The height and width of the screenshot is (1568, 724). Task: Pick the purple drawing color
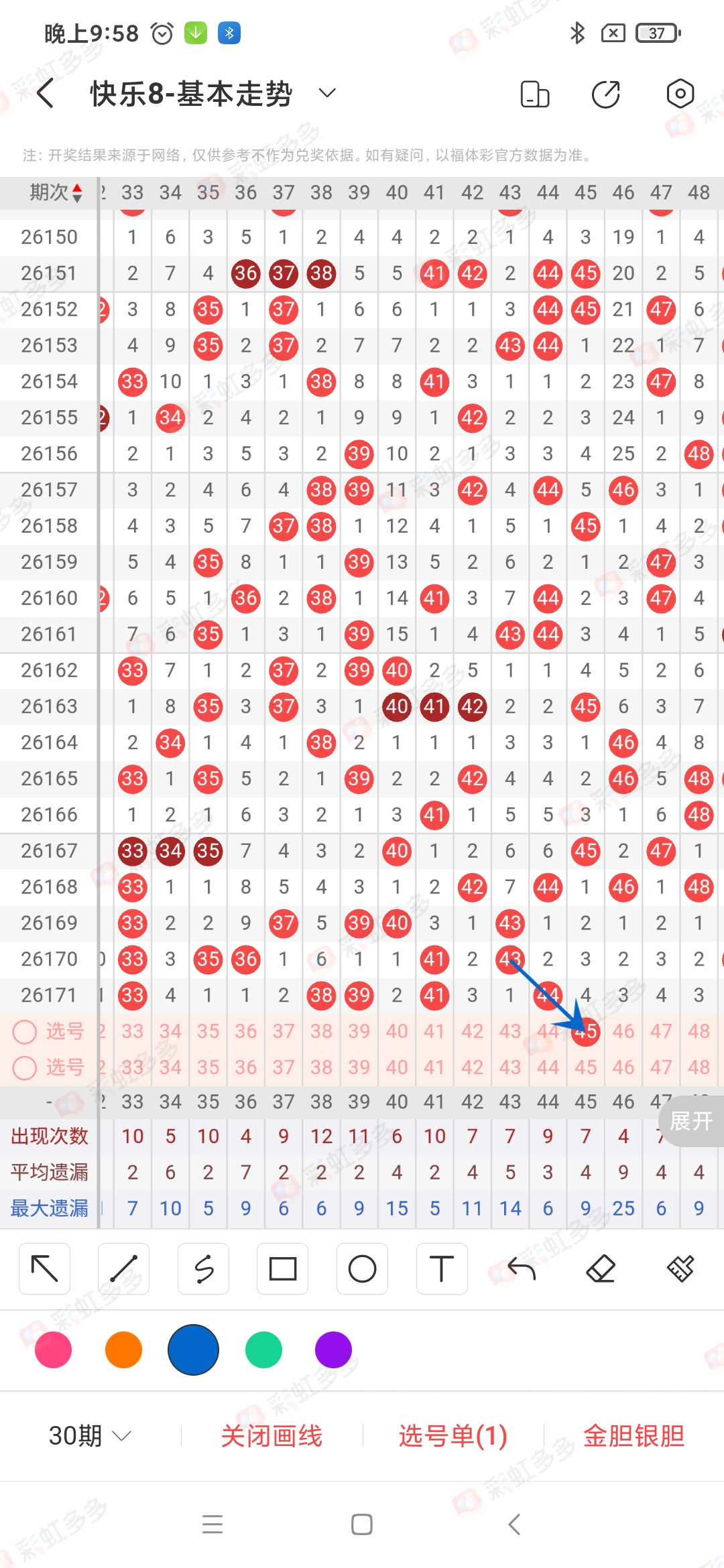tap(333, 1350)
